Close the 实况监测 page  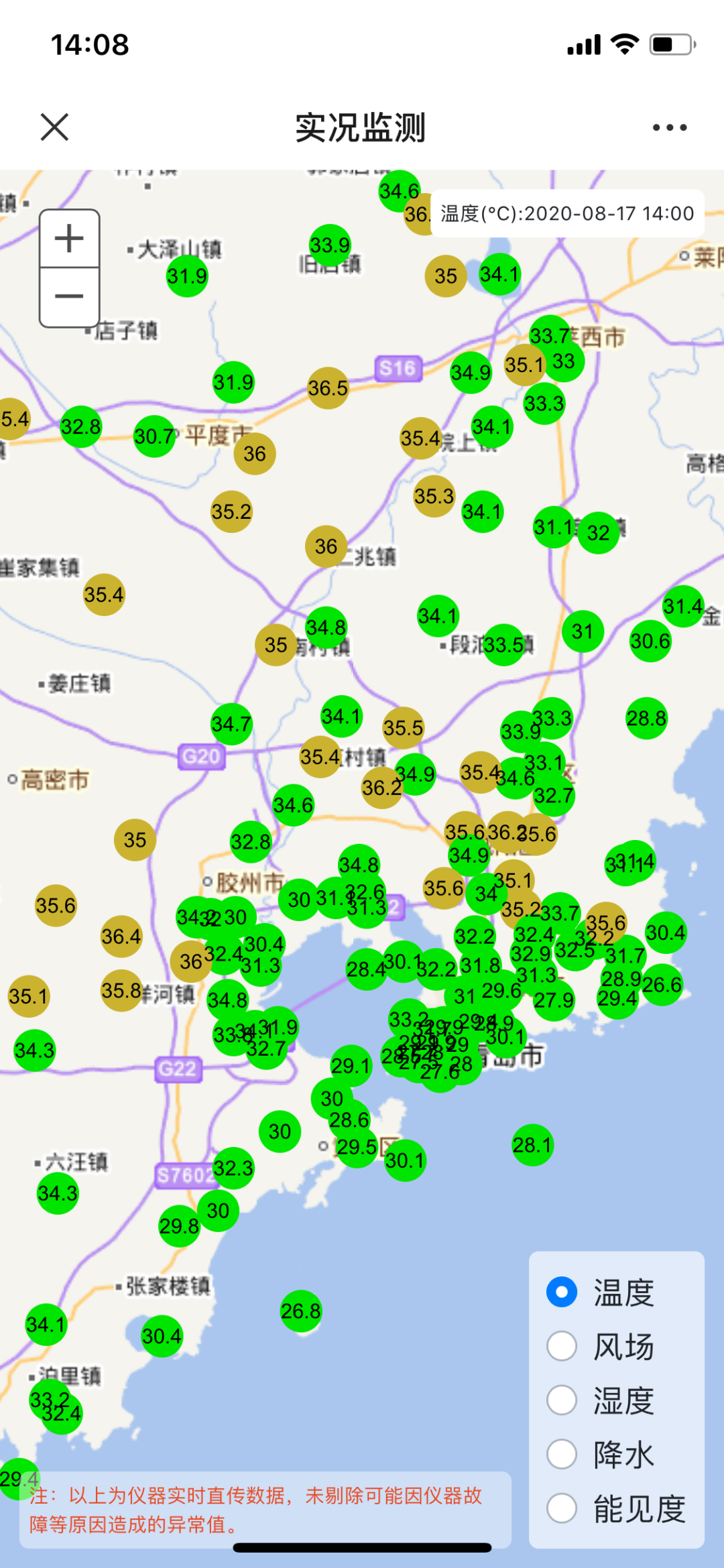coord(54,127)
